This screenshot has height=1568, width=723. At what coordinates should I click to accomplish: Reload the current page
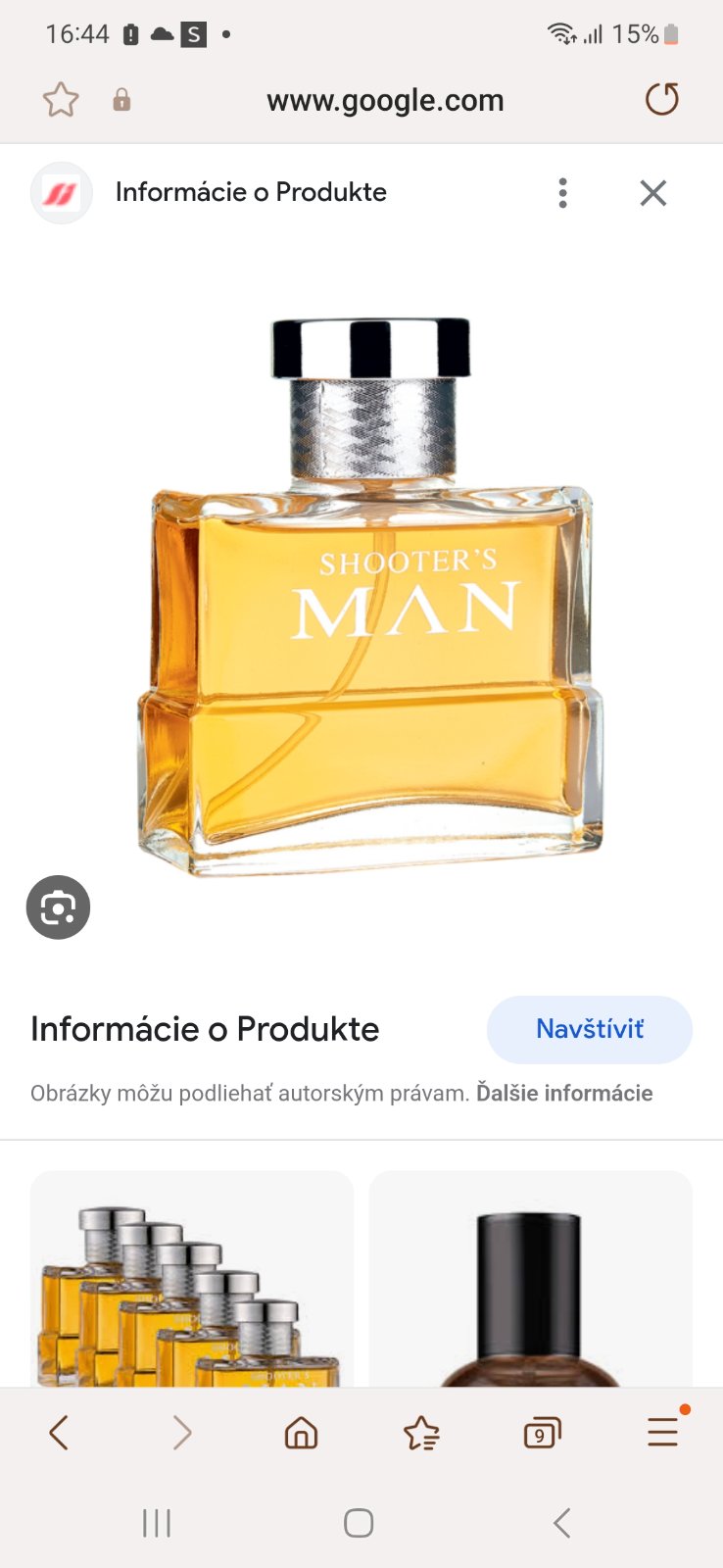tap(662, 100)
